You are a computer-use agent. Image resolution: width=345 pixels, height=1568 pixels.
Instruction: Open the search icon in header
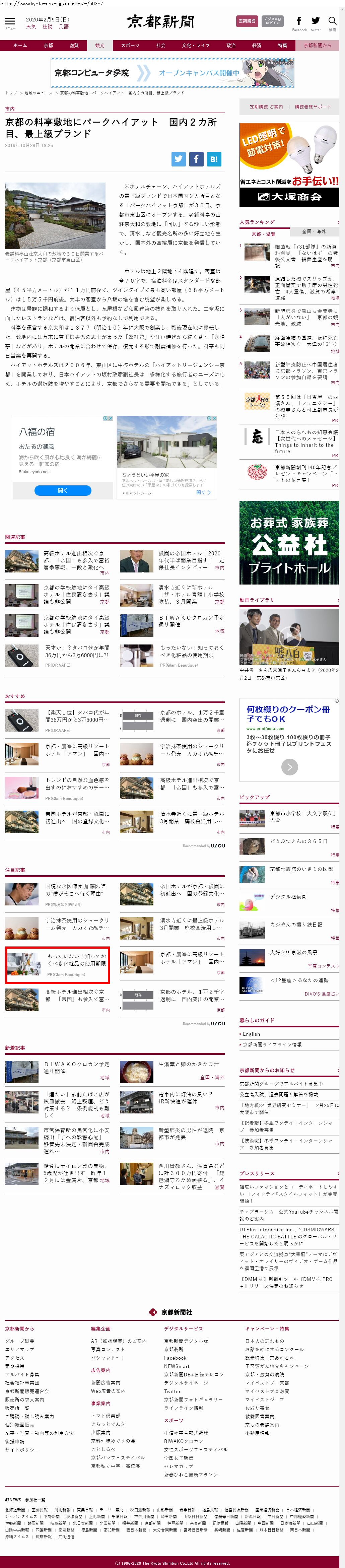[x=332, y=22]
